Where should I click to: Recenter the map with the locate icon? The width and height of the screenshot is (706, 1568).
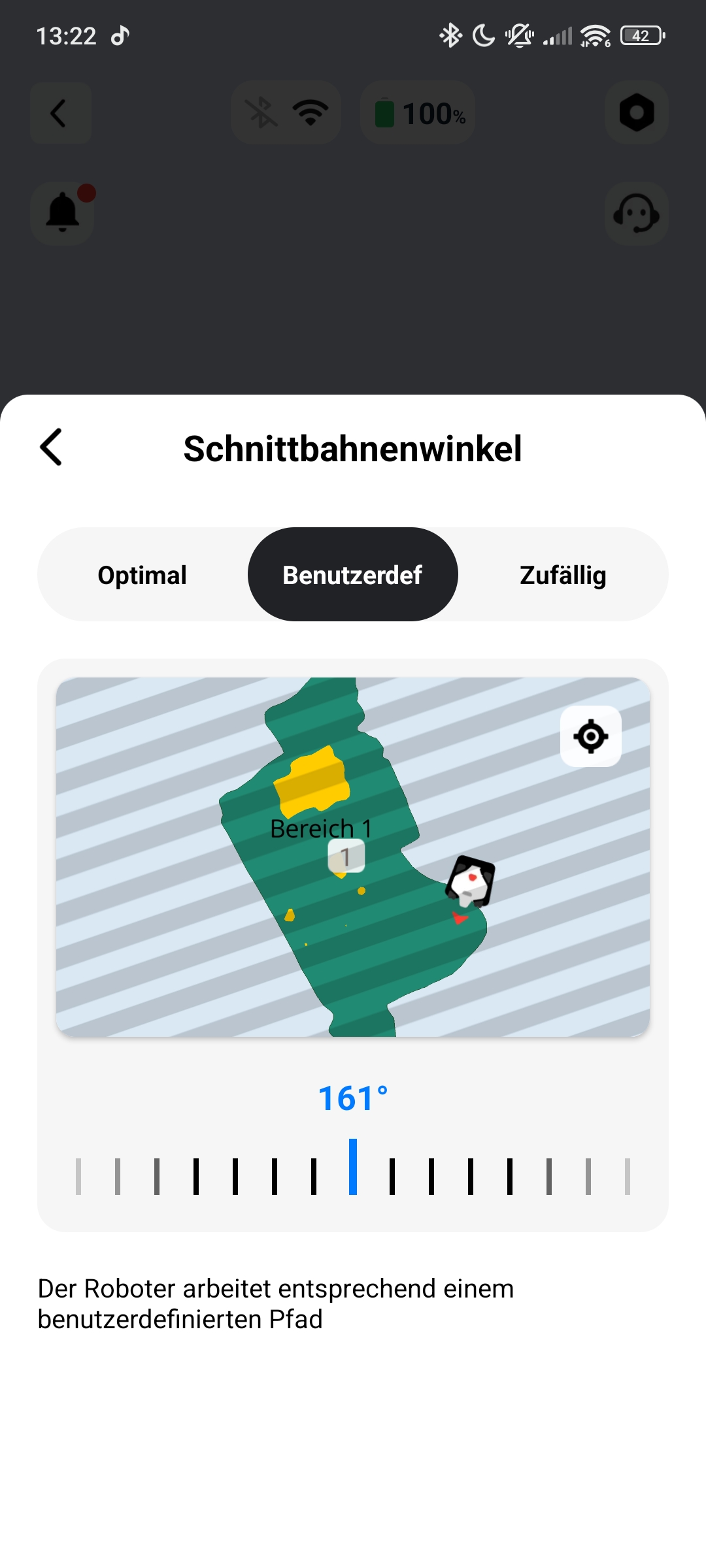coord(591,736)
